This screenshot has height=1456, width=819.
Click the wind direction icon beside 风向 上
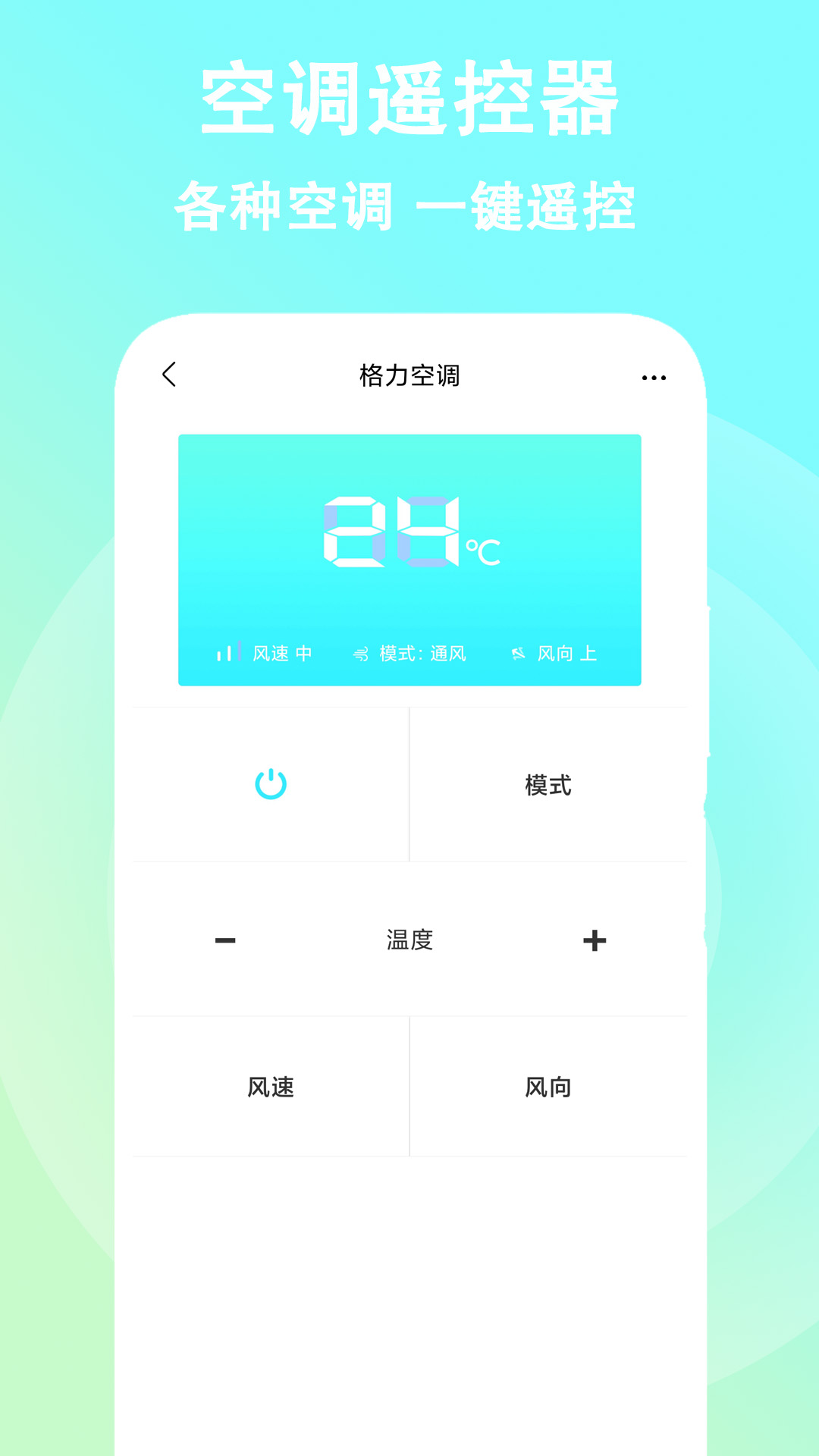coord(519,653)
